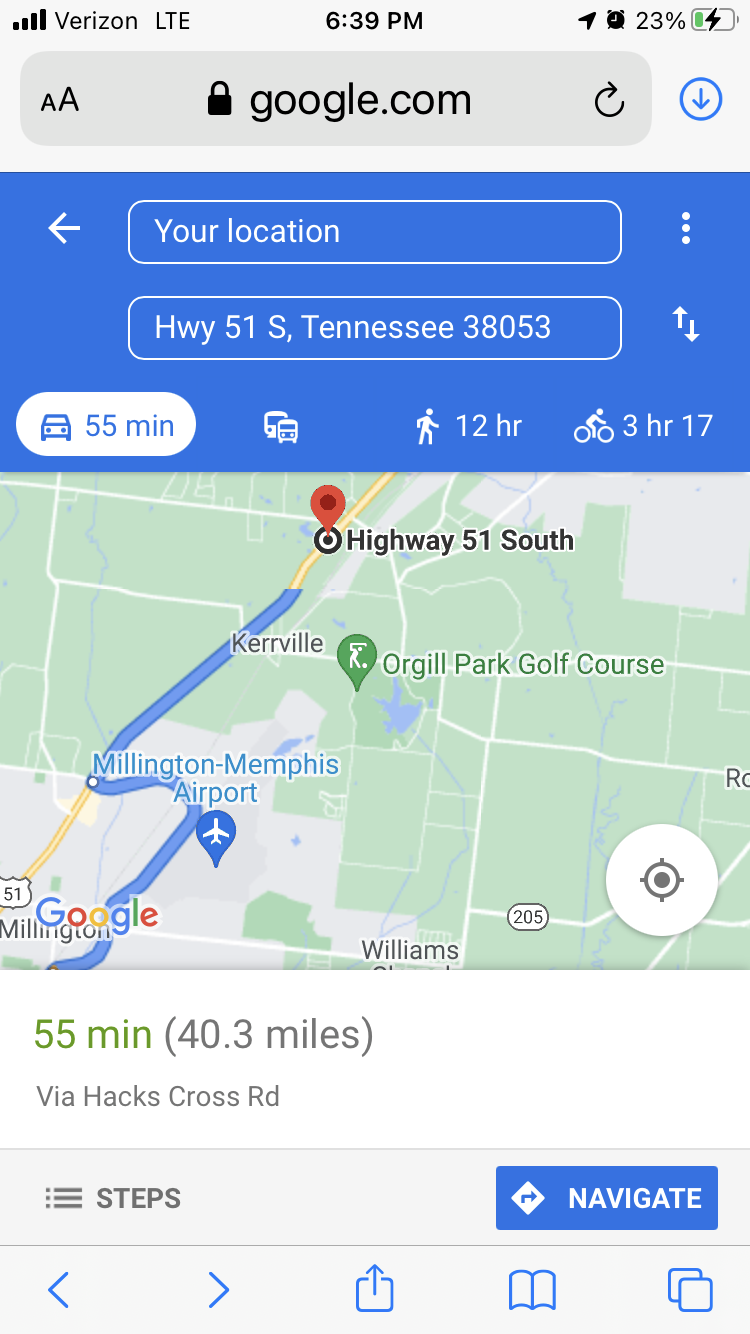Reload the google.com page

[608, 100]
